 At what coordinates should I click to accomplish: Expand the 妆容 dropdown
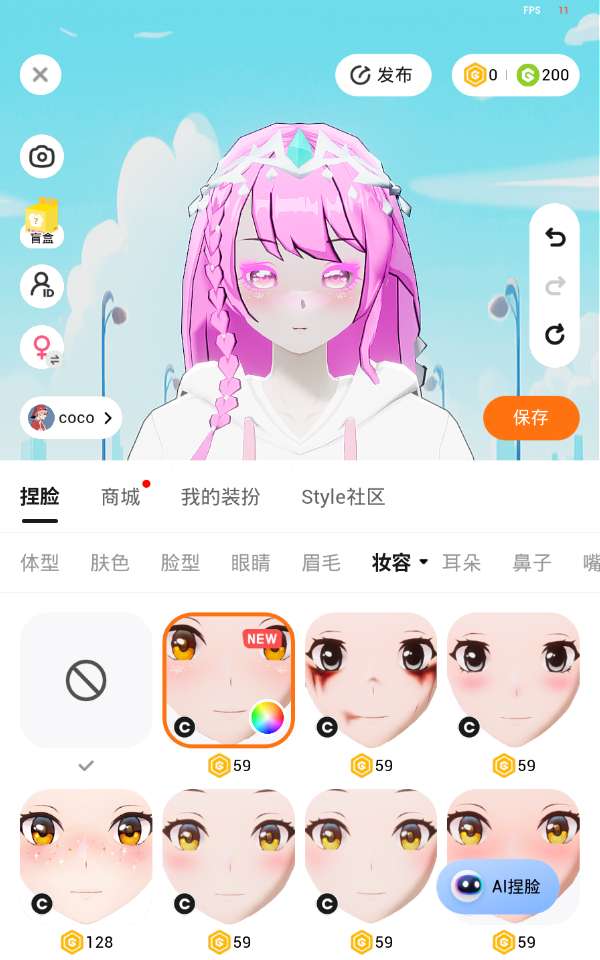point(400,563)
